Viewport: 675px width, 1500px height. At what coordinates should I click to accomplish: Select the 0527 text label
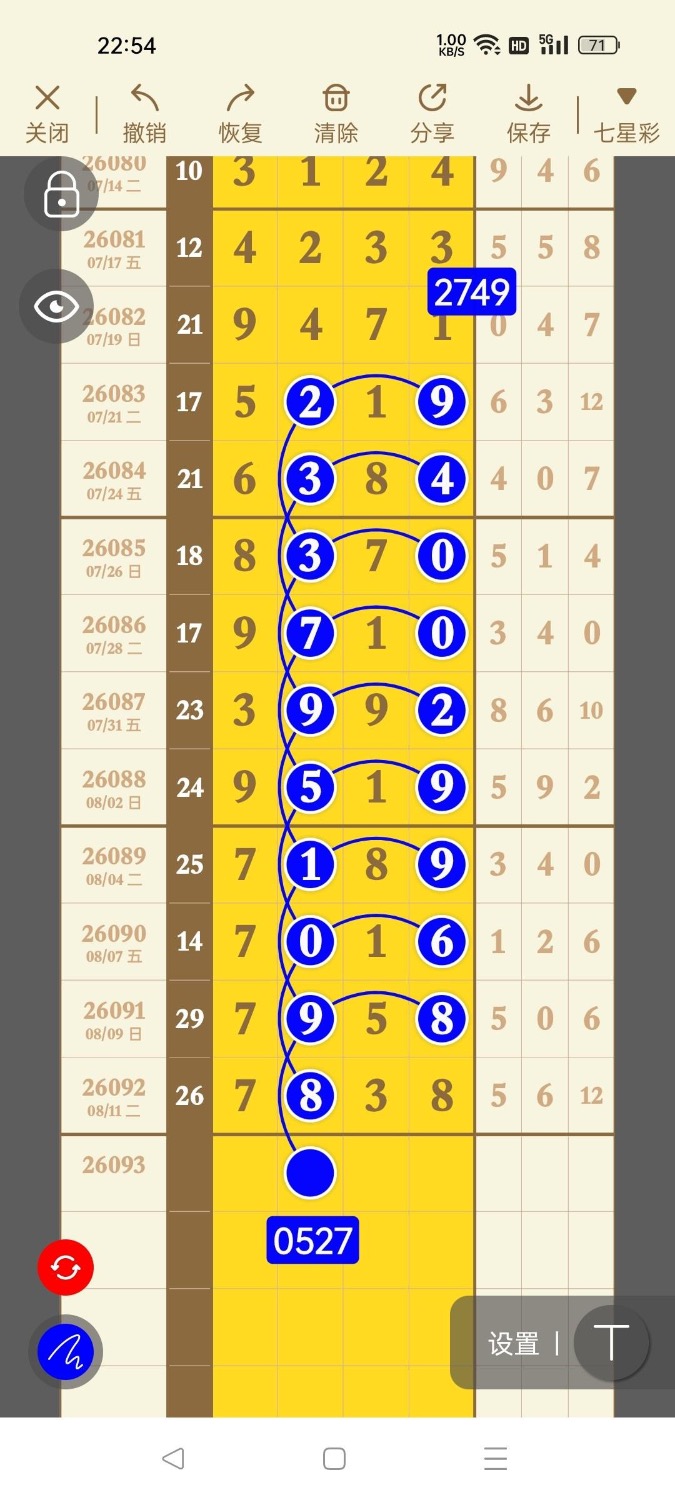pyautogui.click(x=312, y=1240)
